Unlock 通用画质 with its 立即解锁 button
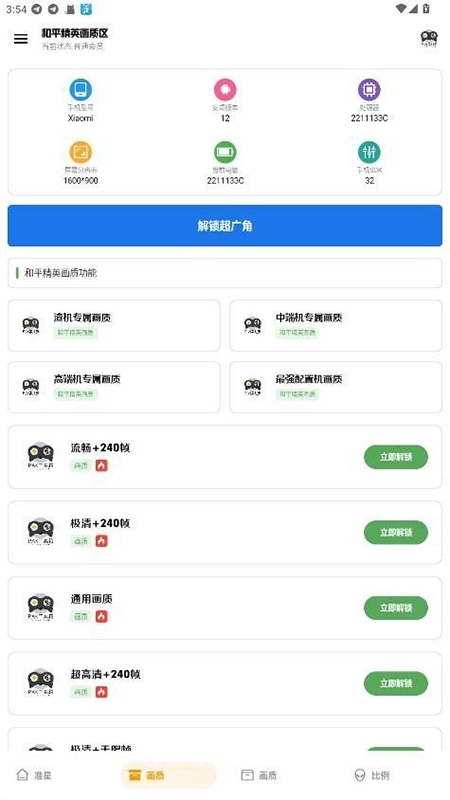 (396, 608)
